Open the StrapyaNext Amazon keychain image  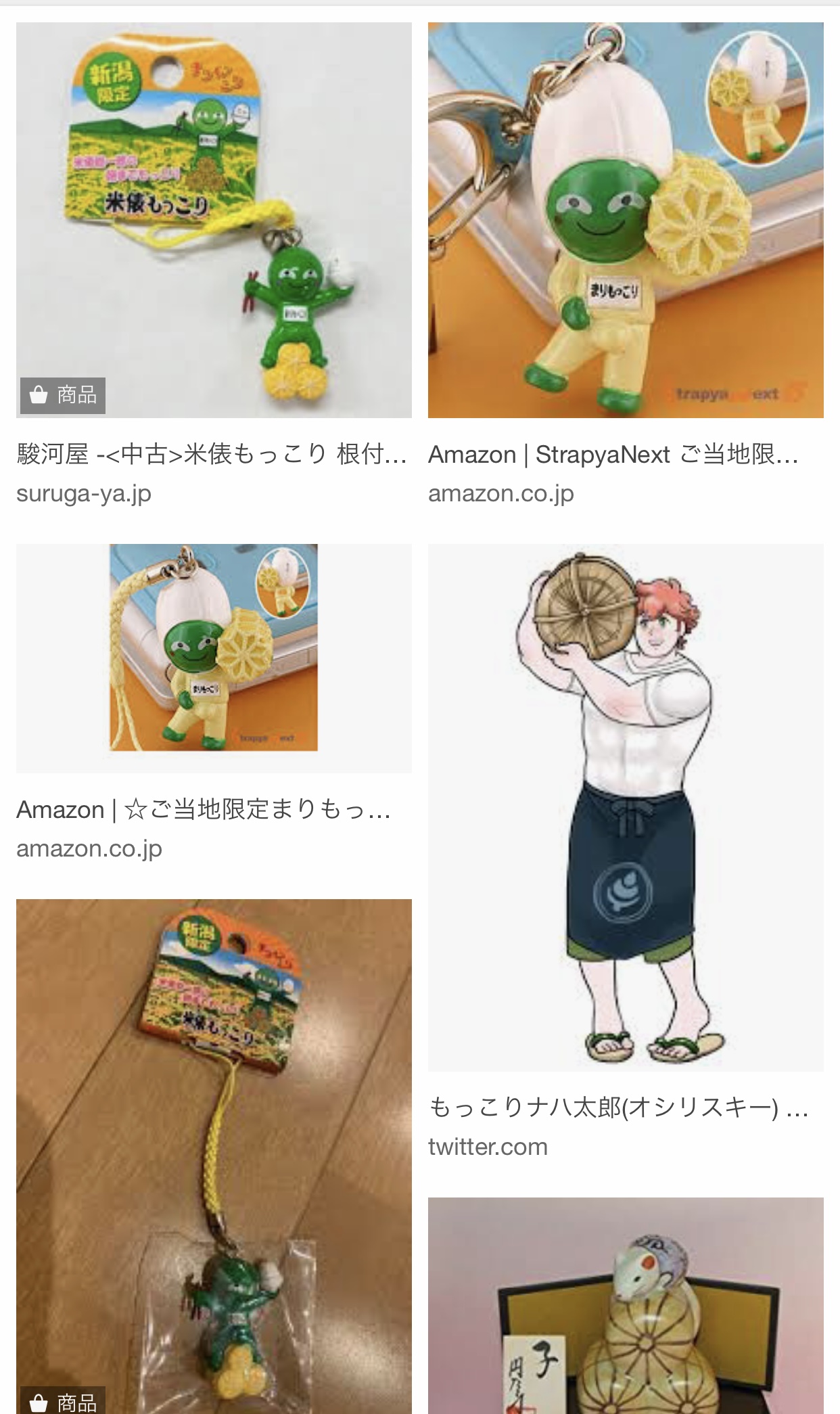pyautogui.click(x=626, y=220)
